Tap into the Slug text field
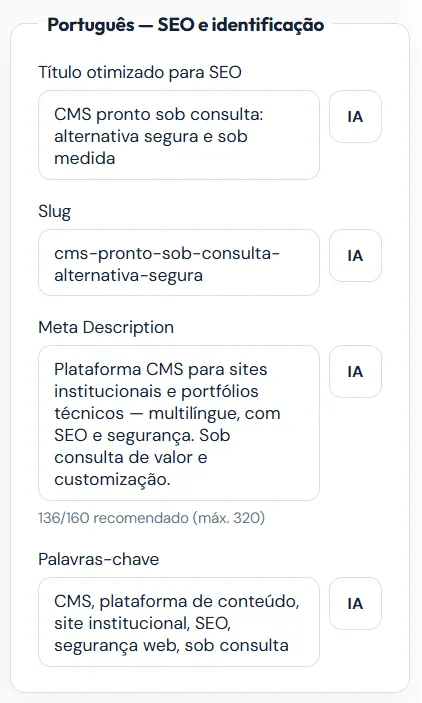Viewport: 422px width, 703px height. click(x=179, y=263)
